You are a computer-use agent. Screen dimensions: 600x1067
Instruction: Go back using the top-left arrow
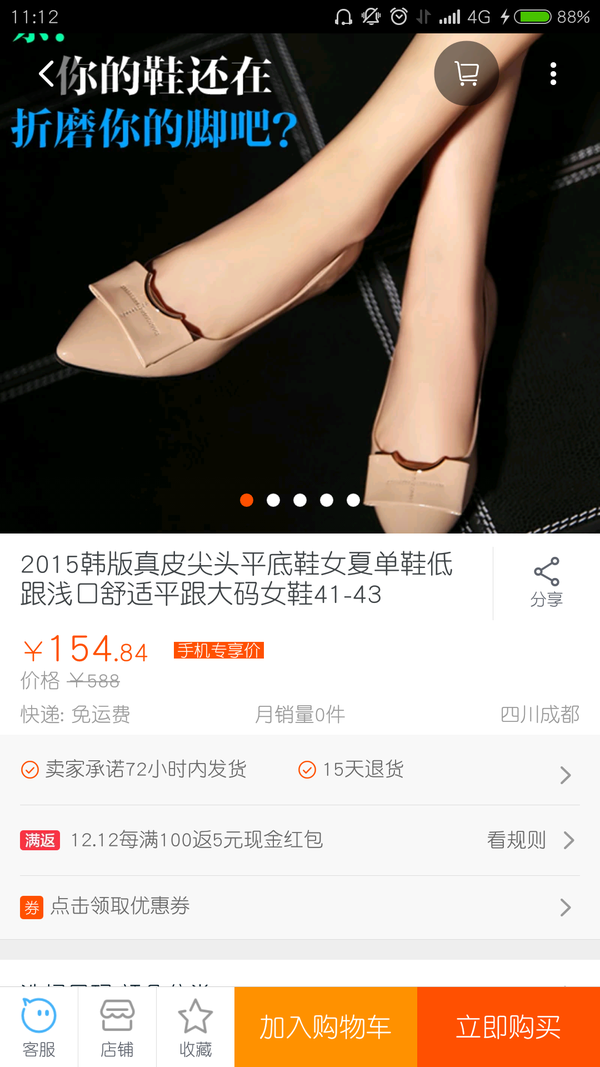click(47, 74)
